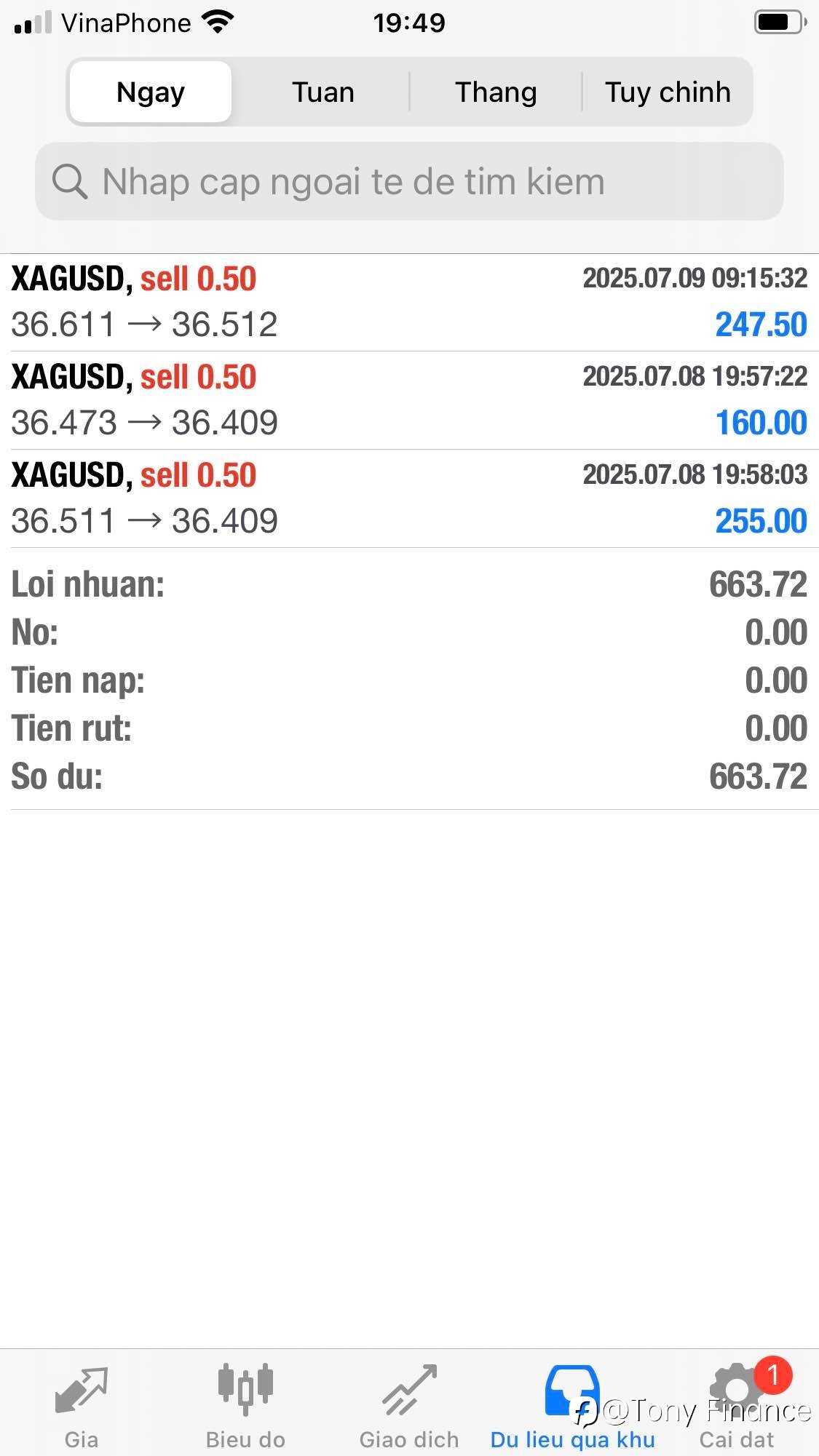
Task: Select the Ngay period filter
Action: tap(151, 92)
